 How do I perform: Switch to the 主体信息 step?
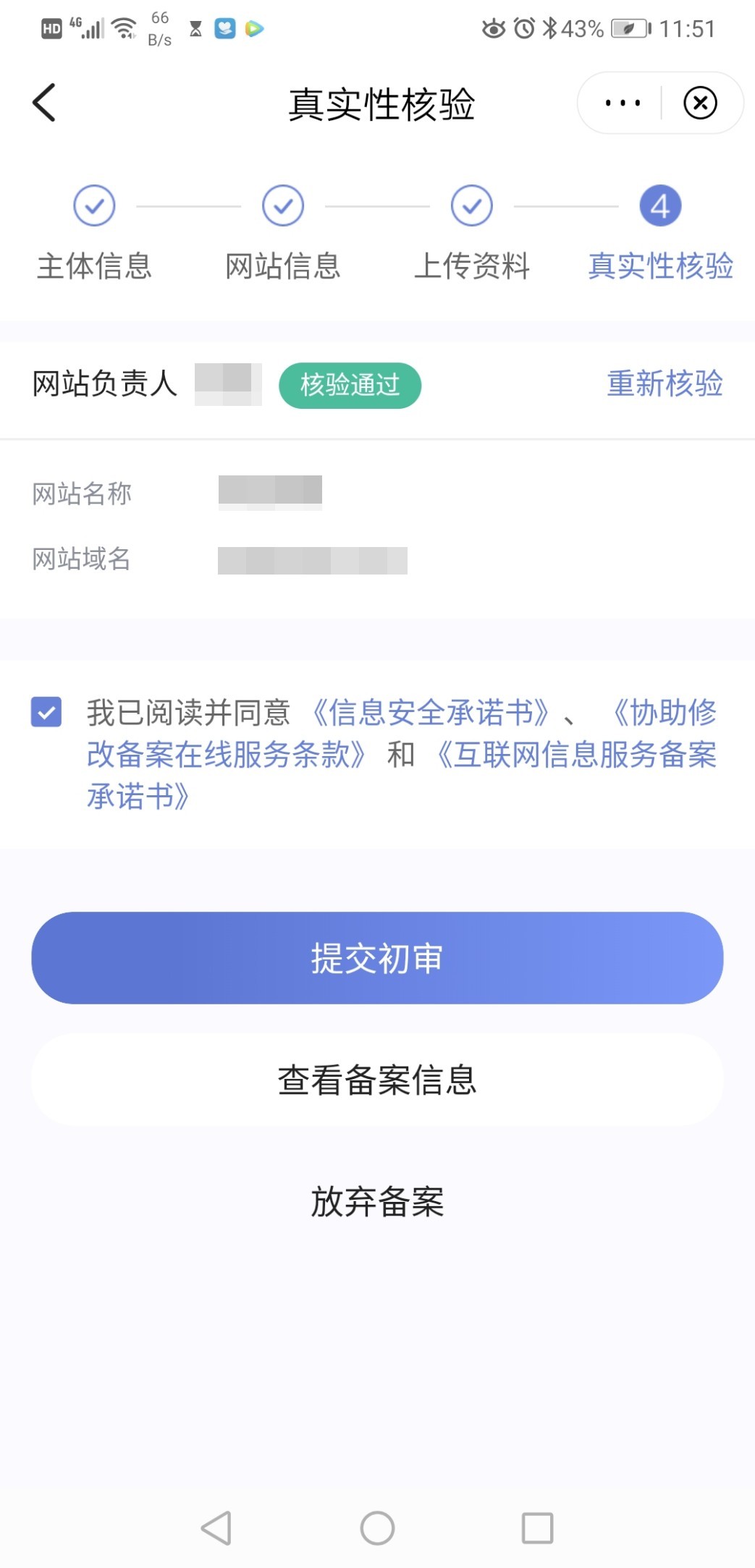point(95,267)
